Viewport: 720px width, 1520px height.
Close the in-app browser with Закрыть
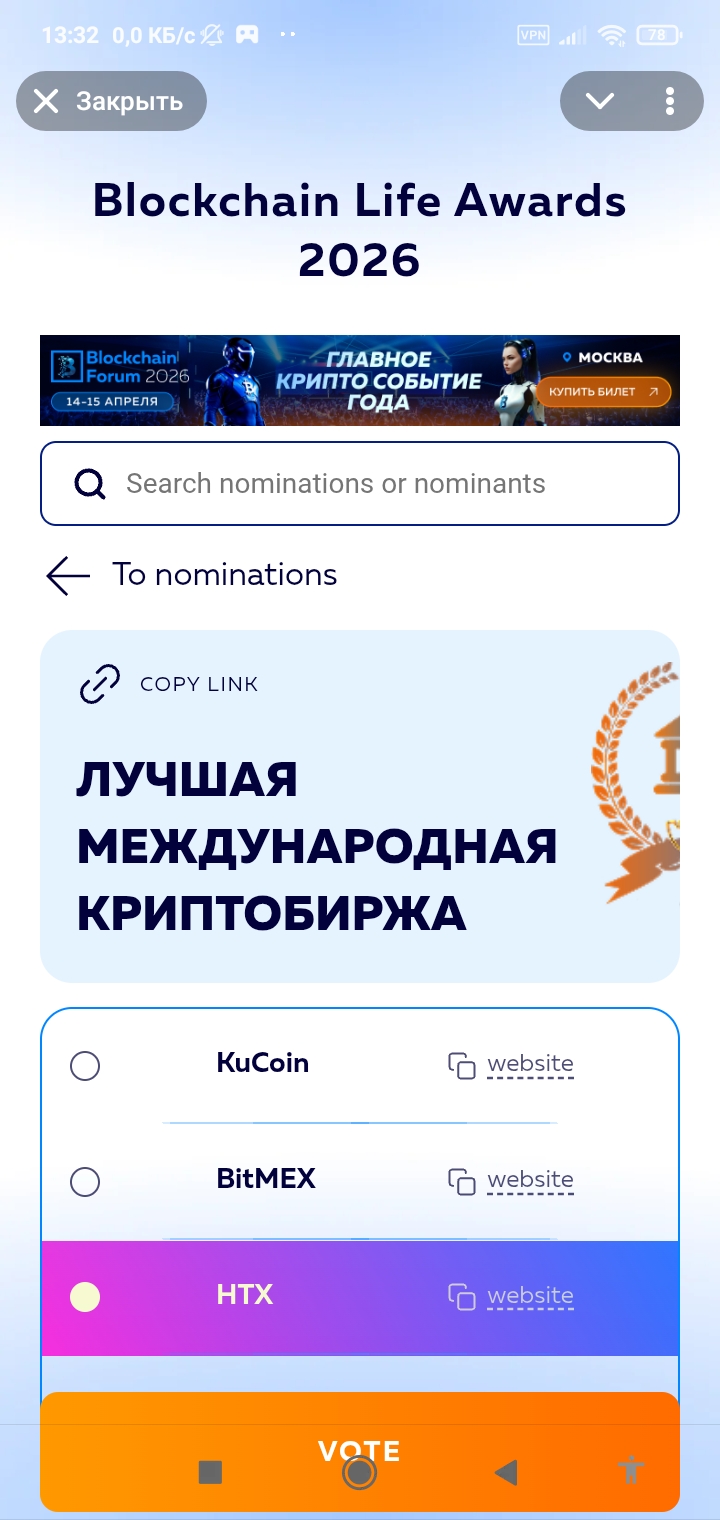tap(110, 101)
